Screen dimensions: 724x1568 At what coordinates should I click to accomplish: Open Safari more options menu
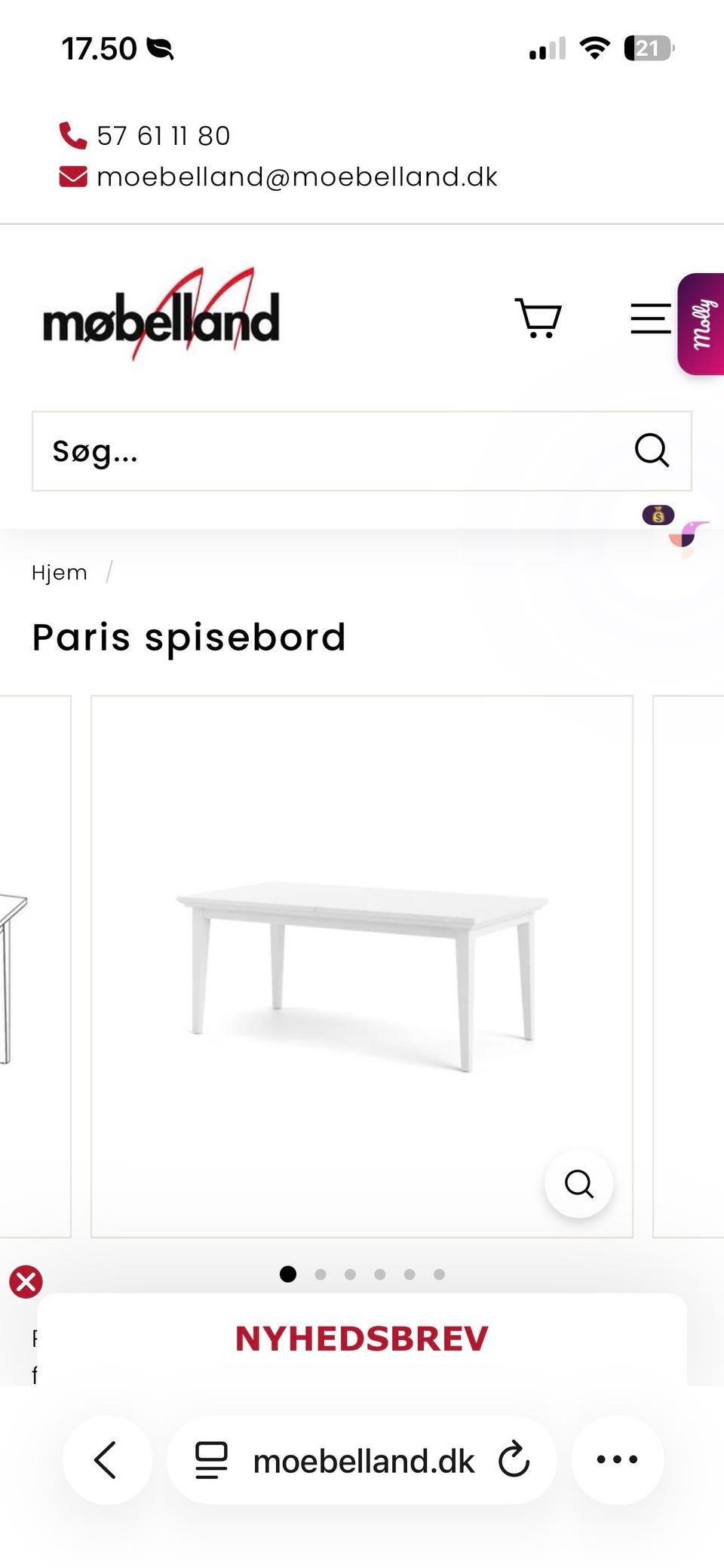[x=617, y=1460]
